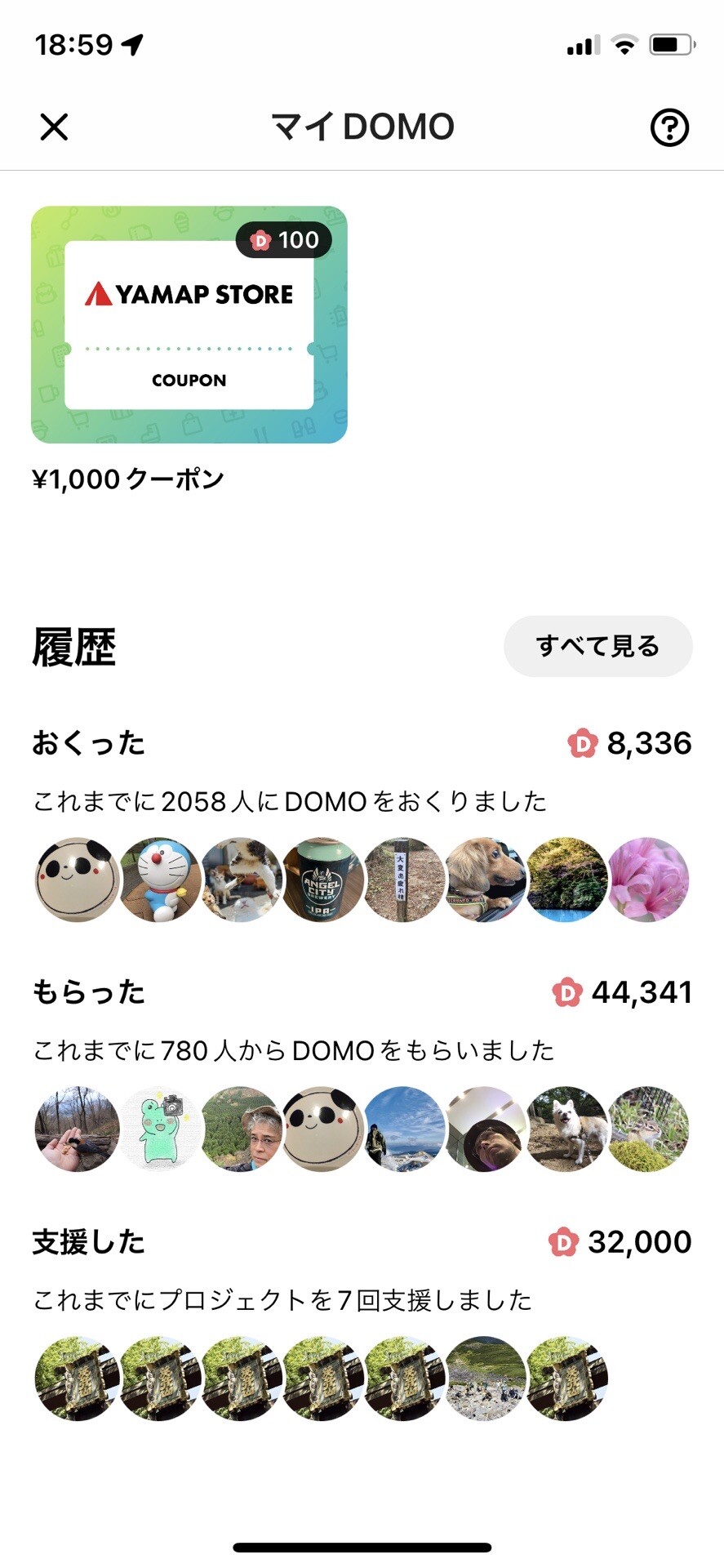
Task: Tap the green frog character avatar in もらった row
Action: pyautogui.click(x=158, y=1129)
